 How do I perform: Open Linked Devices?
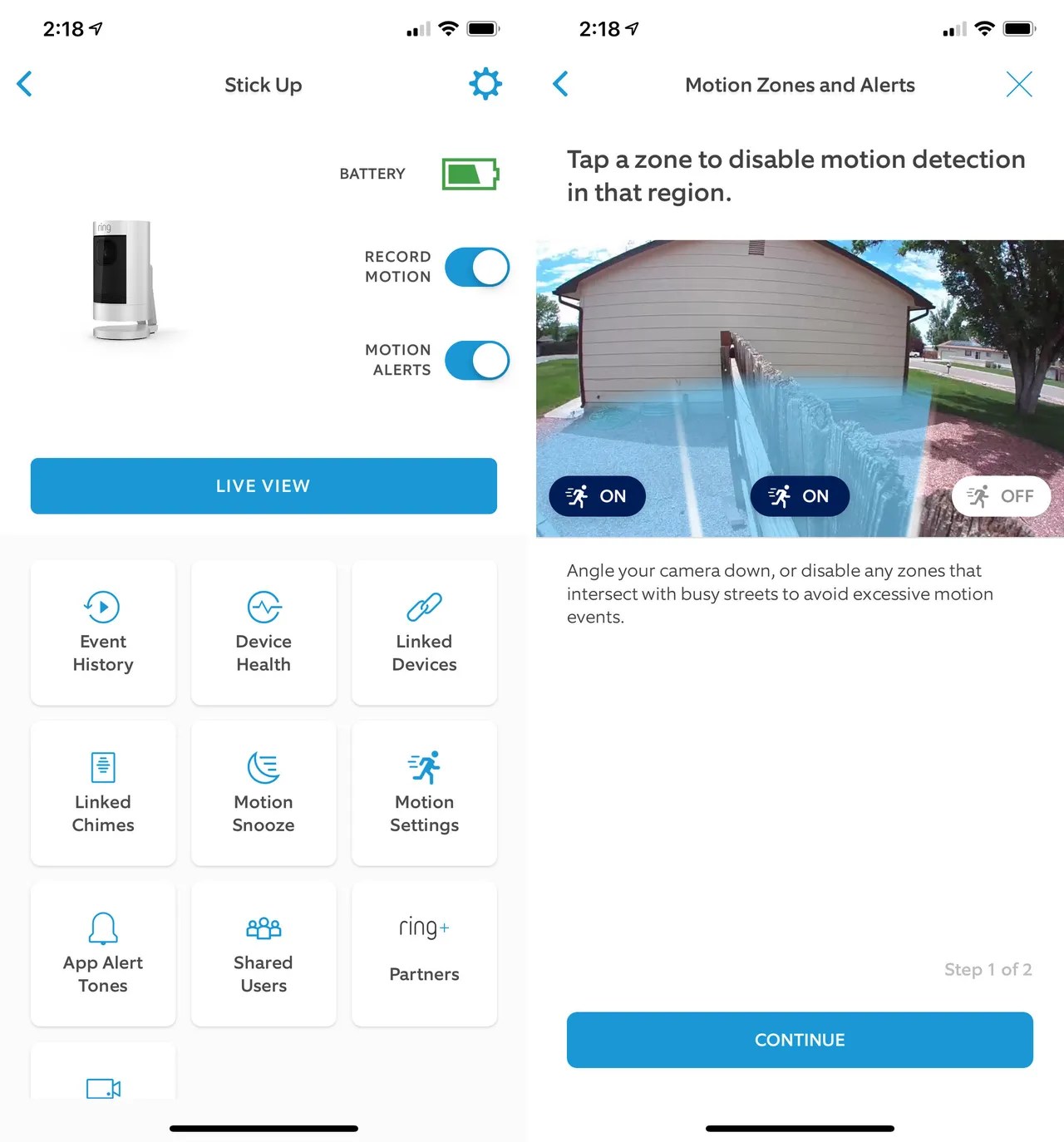pyautogui.click(x=424, y=633)
